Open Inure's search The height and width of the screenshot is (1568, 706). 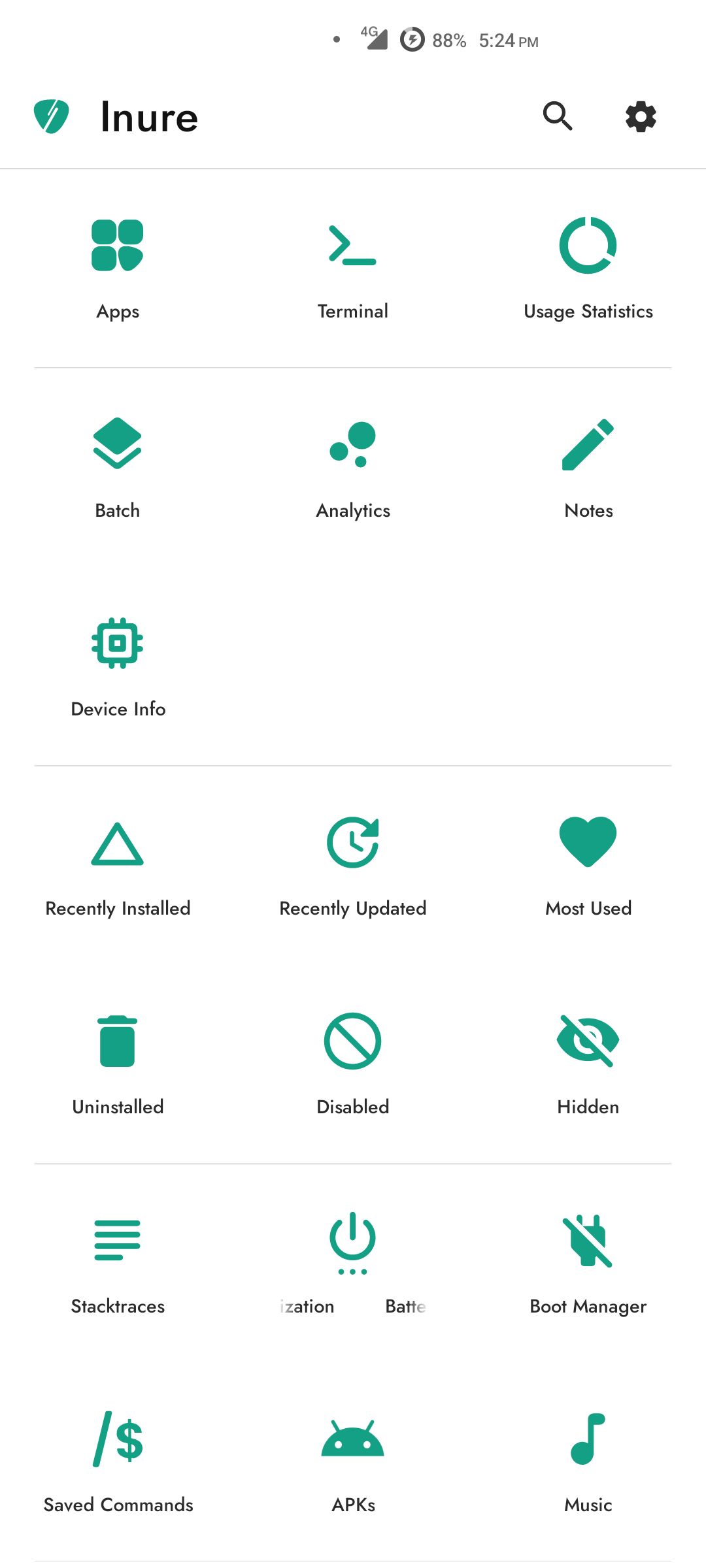[558, 117]
